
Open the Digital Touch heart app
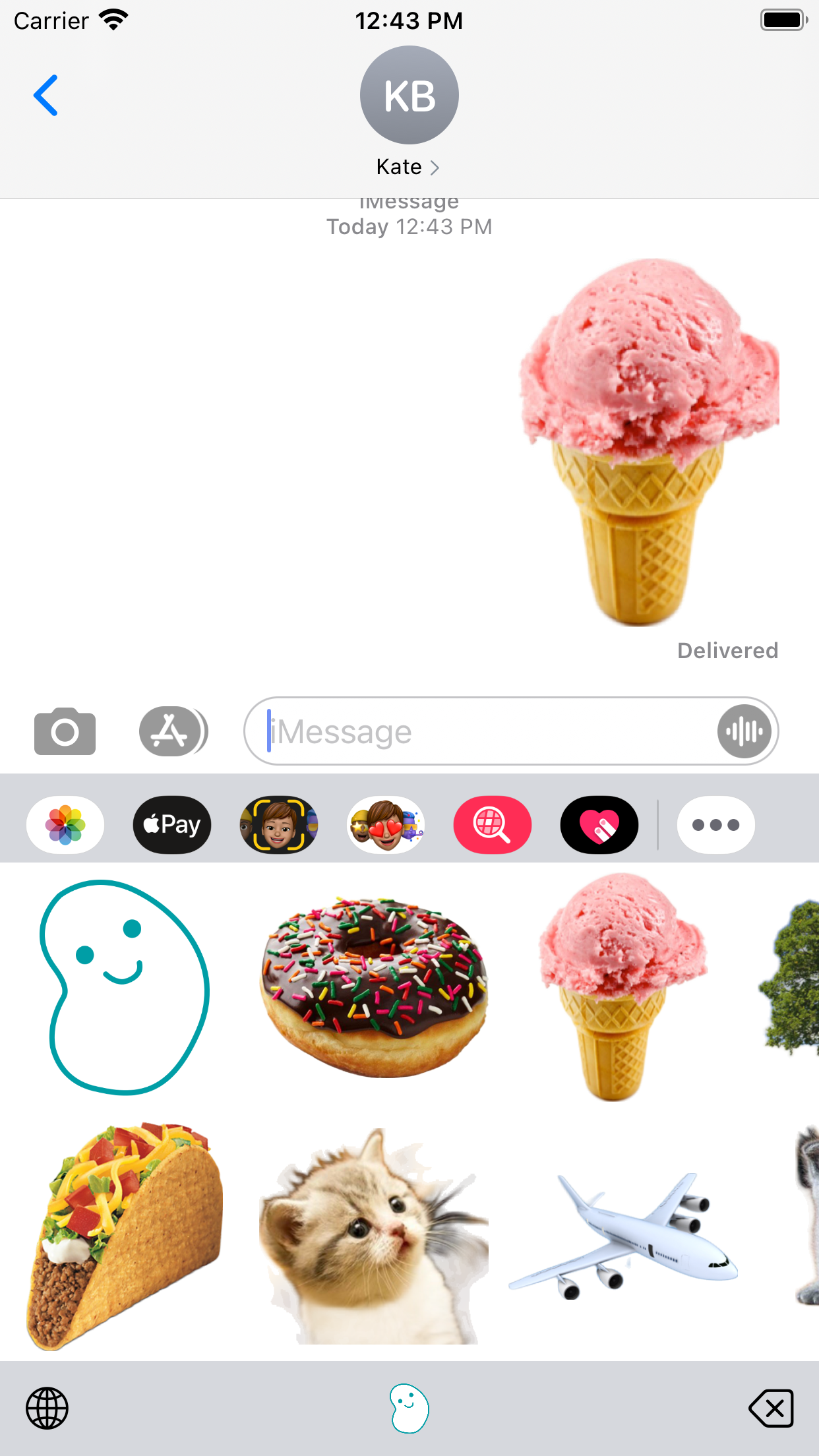(x=599, y=825)
